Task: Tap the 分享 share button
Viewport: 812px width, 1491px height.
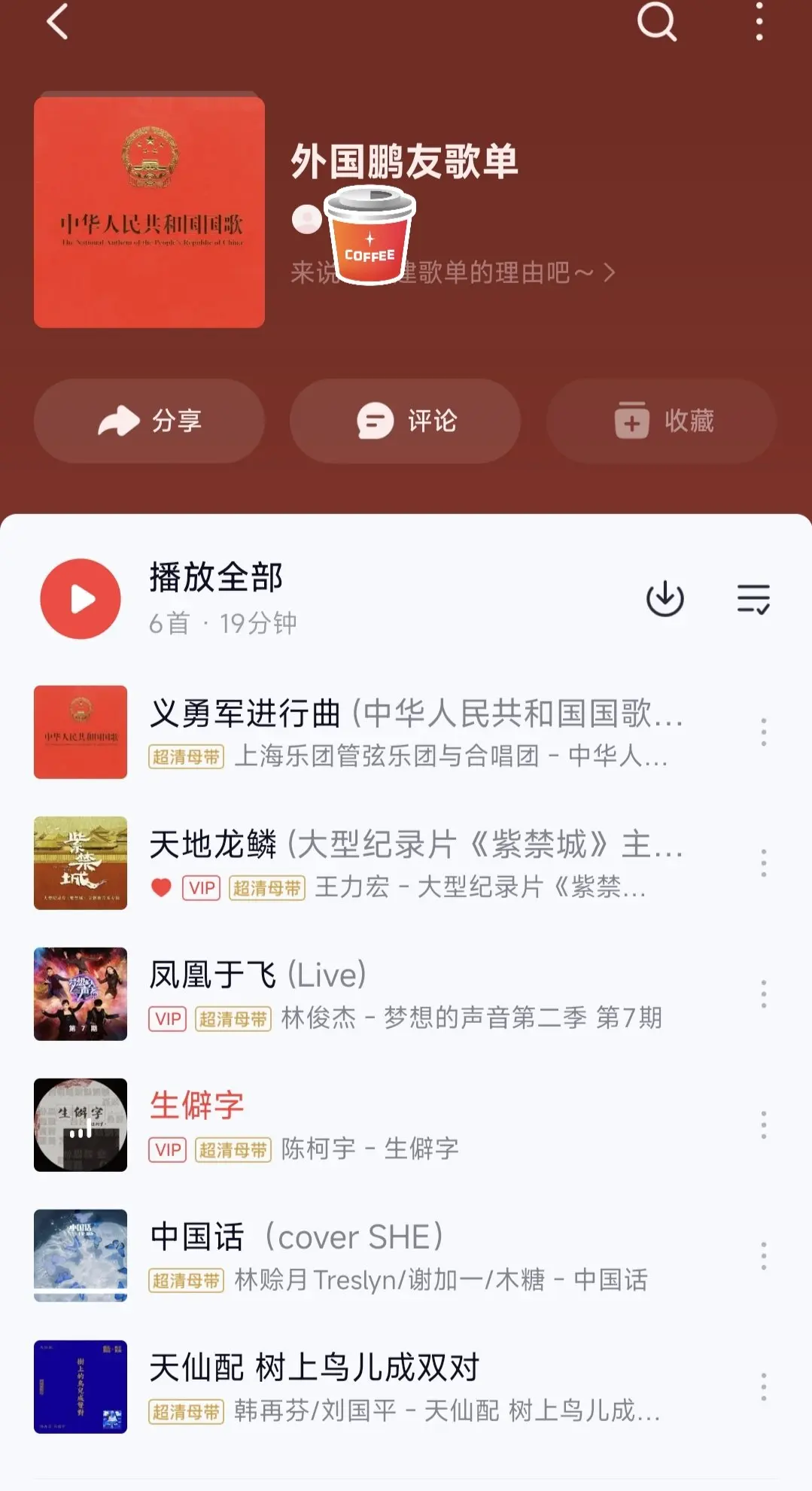Action: tap(149, 421)
